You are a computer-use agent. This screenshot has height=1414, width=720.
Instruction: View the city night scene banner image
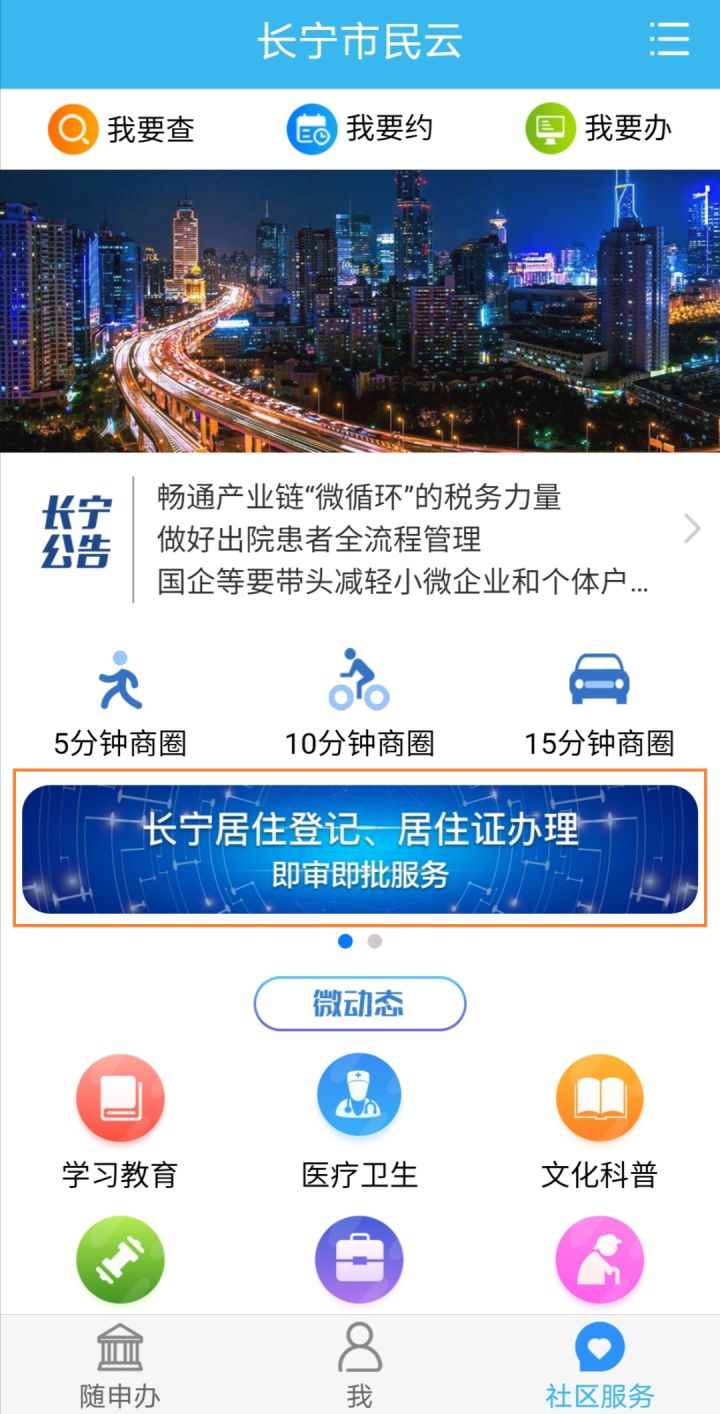[360, 310]
